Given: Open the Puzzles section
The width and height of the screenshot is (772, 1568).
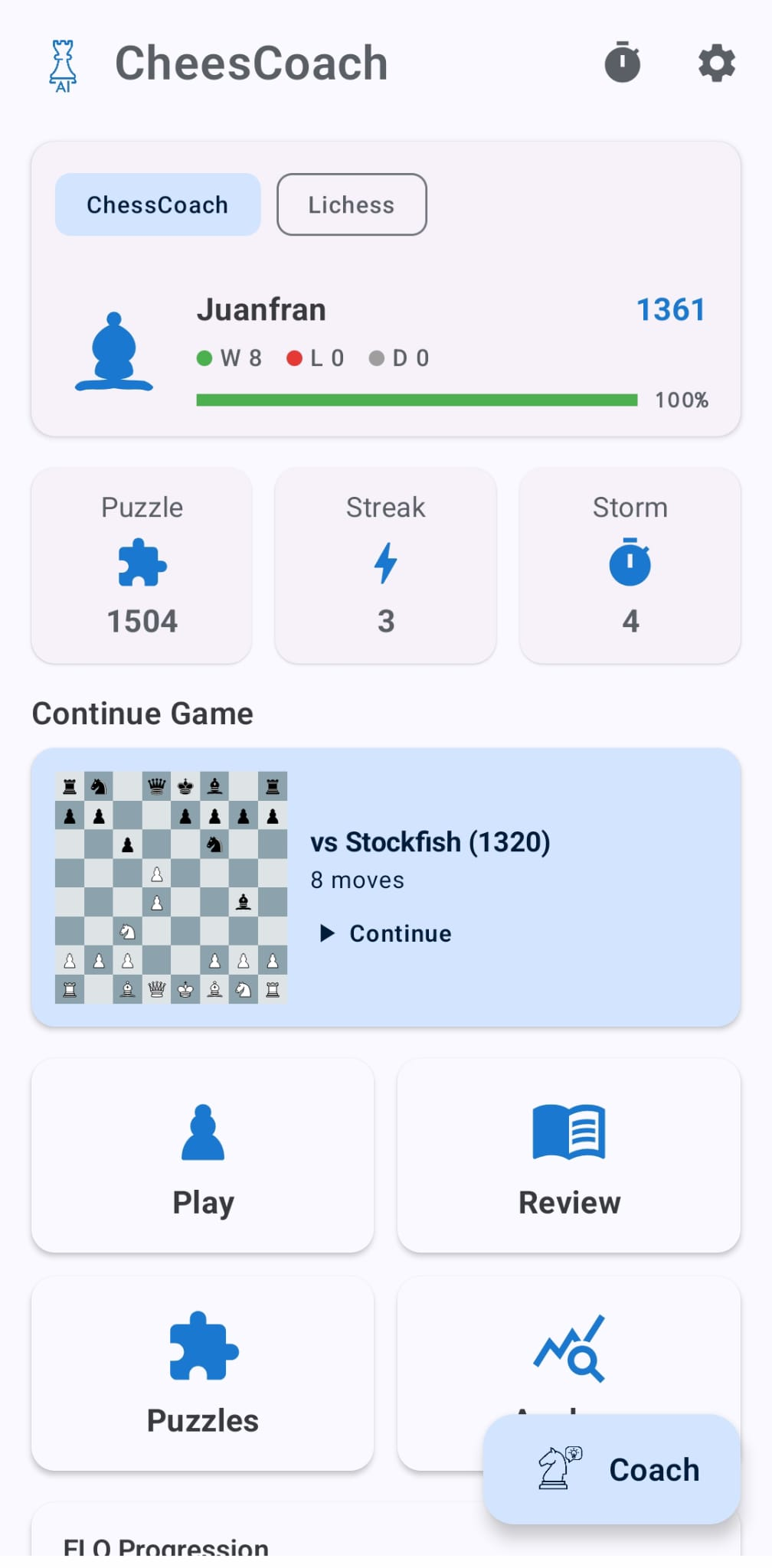Looking at the screenshot, I should click(203, 1373).
